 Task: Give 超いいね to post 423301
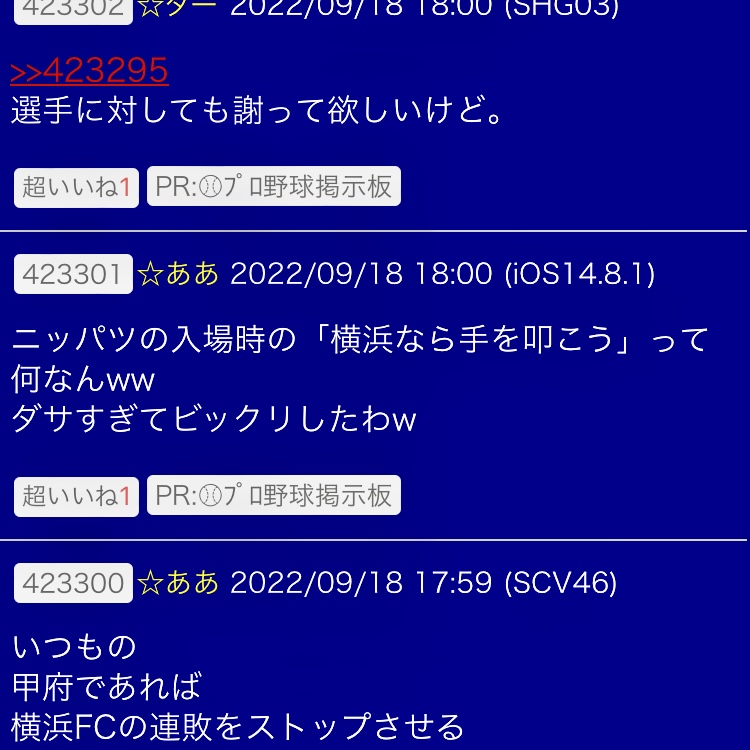click(76, 496)
